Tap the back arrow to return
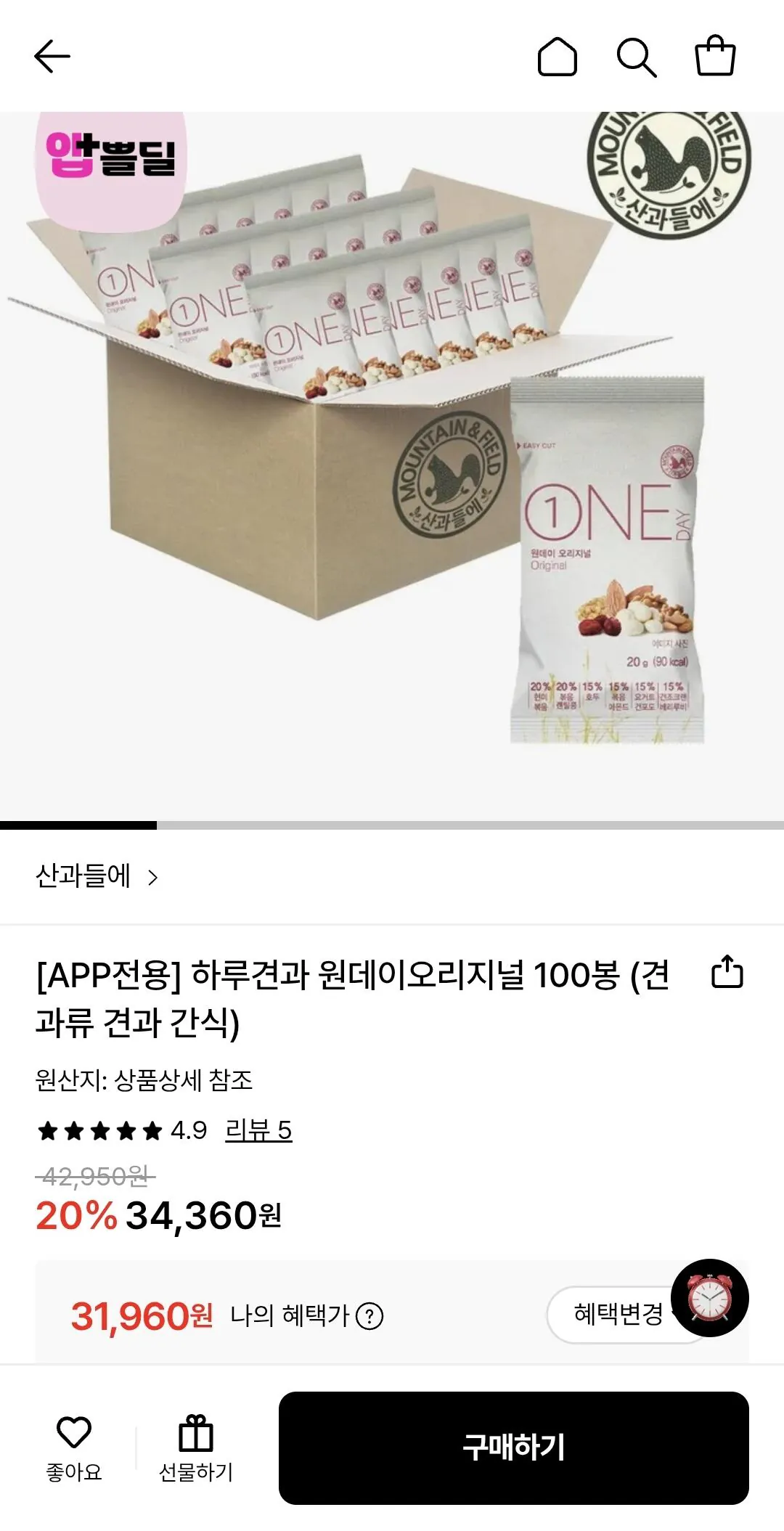This screenshot has width=784, height=1531. (x=49, y=57)
